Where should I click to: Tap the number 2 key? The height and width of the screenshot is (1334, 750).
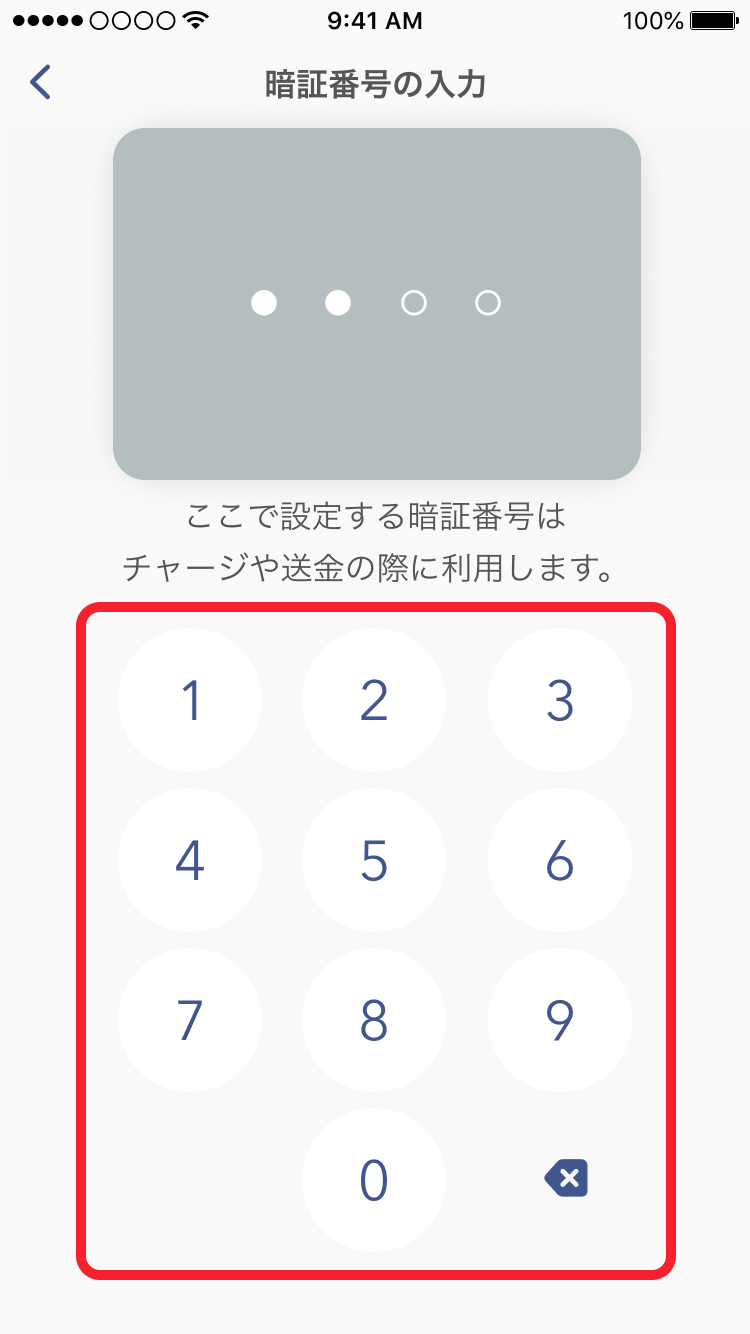pos(374,700)
